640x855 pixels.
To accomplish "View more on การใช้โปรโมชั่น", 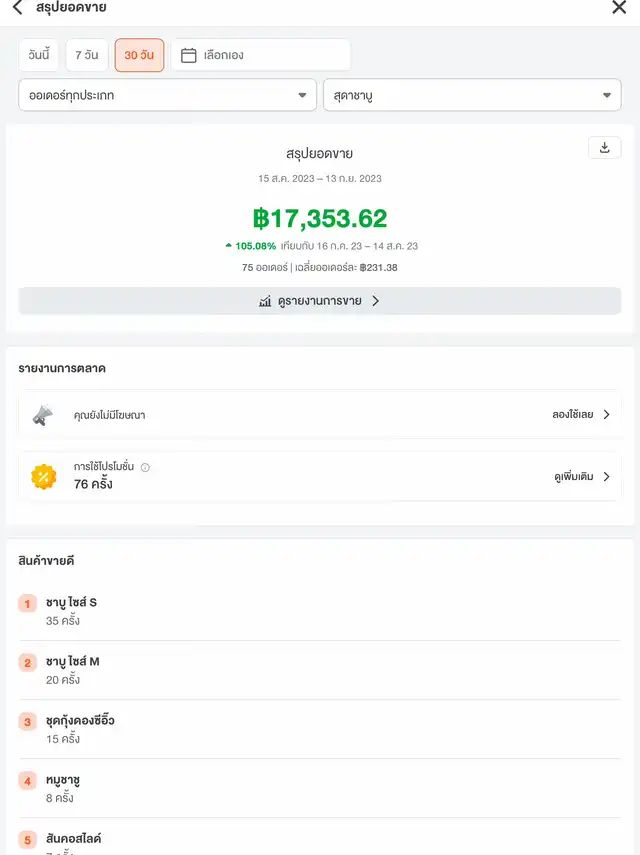I will click(582, 477).
